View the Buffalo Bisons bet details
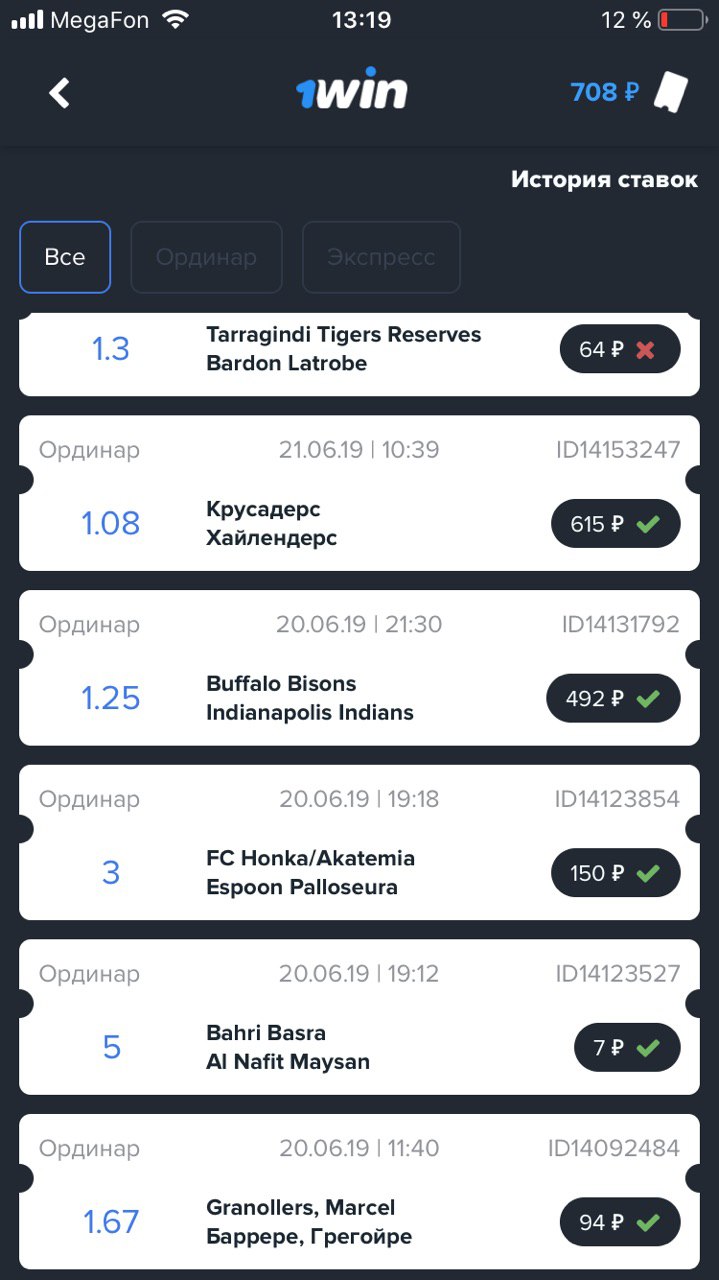719x1280 pixels. point(359,668)
